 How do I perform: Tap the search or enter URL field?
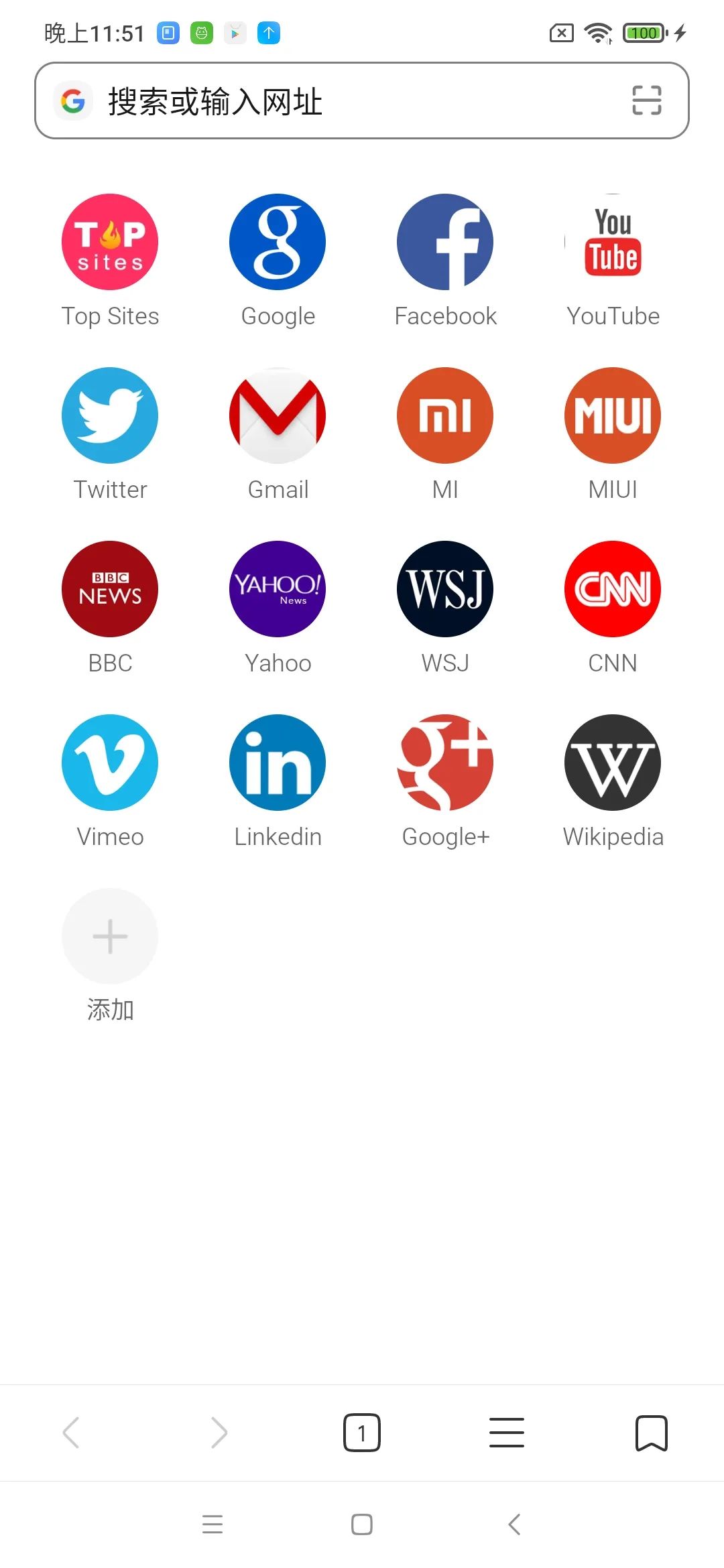[x=362, y=101]
